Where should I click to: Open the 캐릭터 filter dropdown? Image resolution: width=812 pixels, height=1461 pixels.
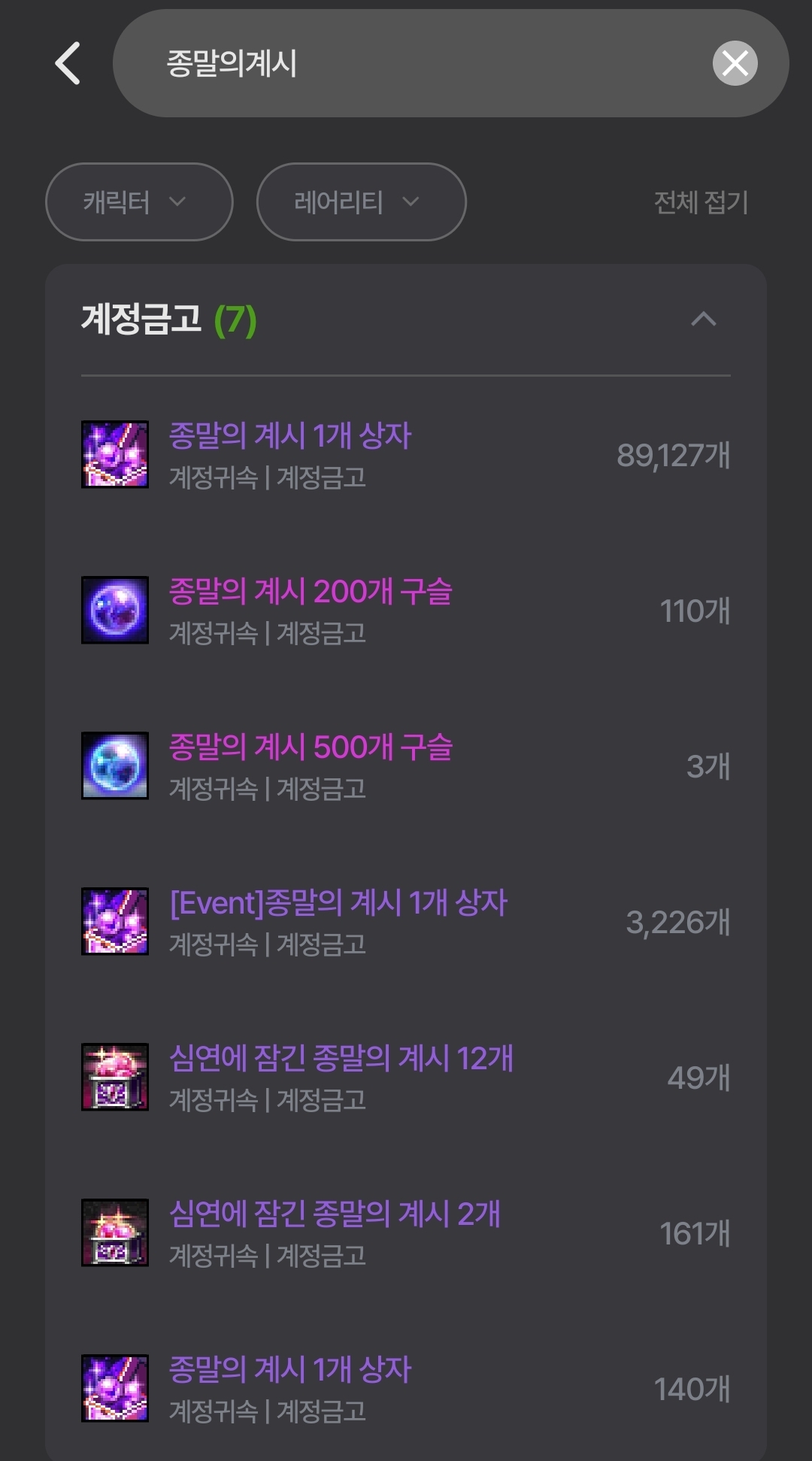(139, 202)
